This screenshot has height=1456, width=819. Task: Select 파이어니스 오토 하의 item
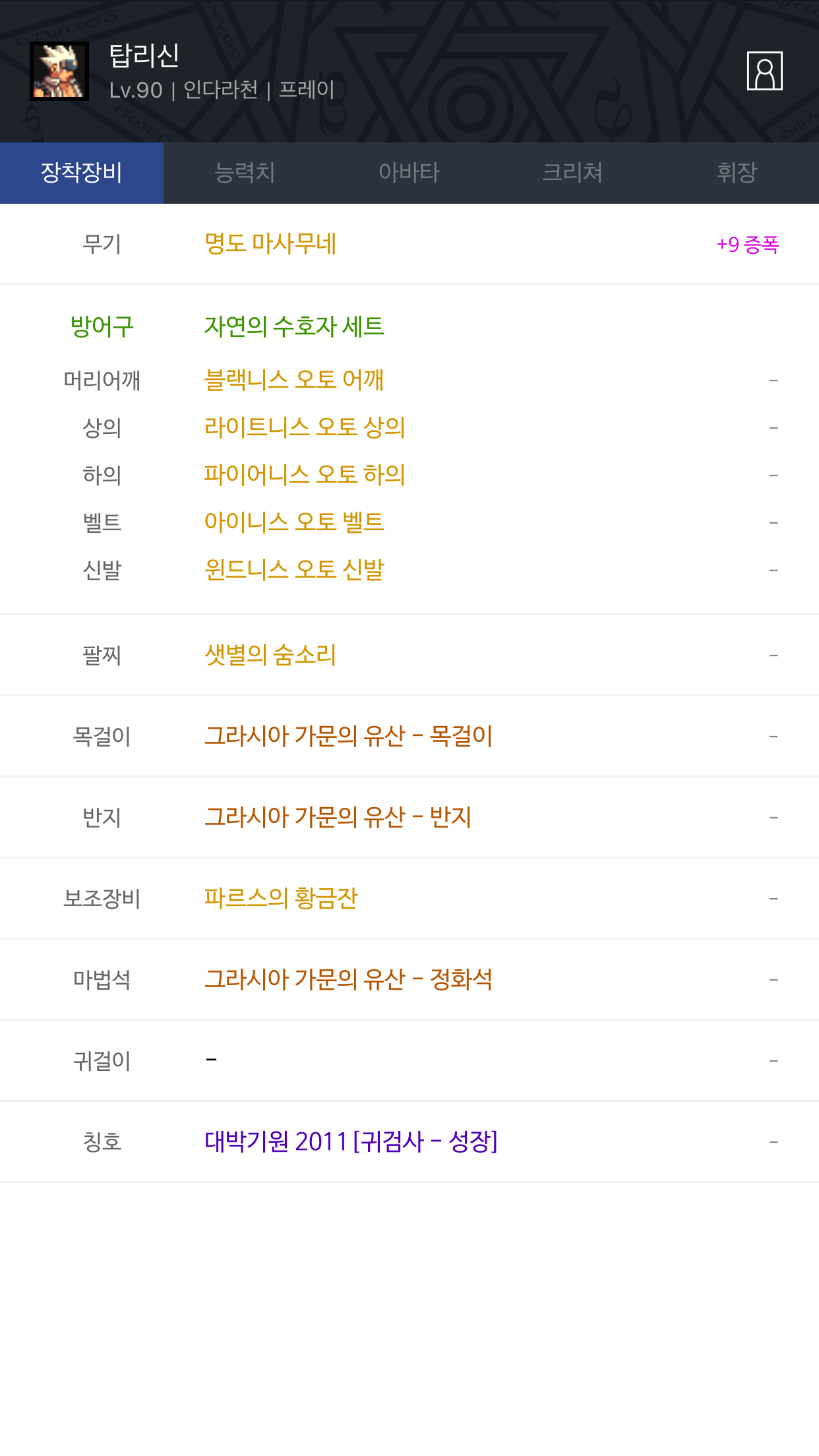(x=305, y=475)
